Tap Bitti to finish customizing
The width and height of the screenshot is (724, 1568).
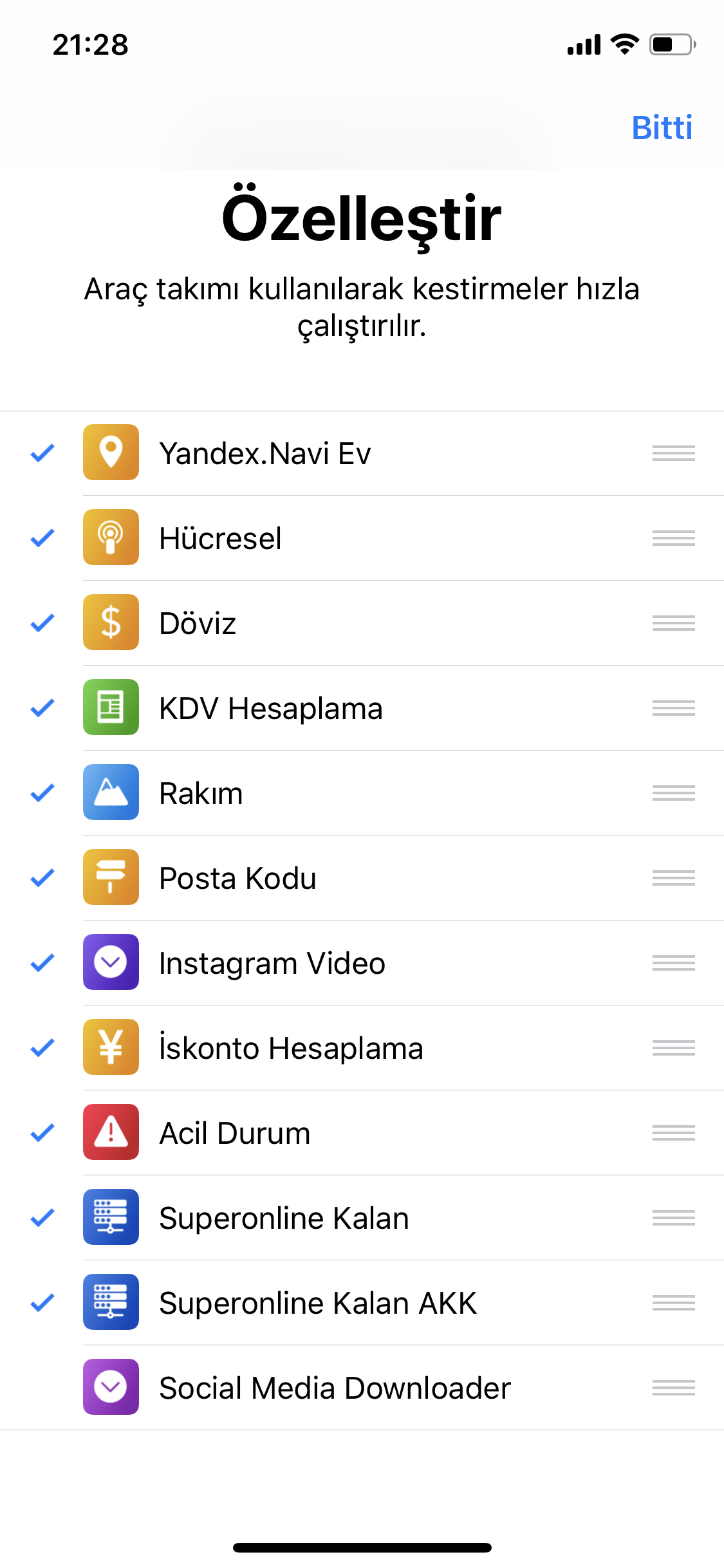click(662, 127)
